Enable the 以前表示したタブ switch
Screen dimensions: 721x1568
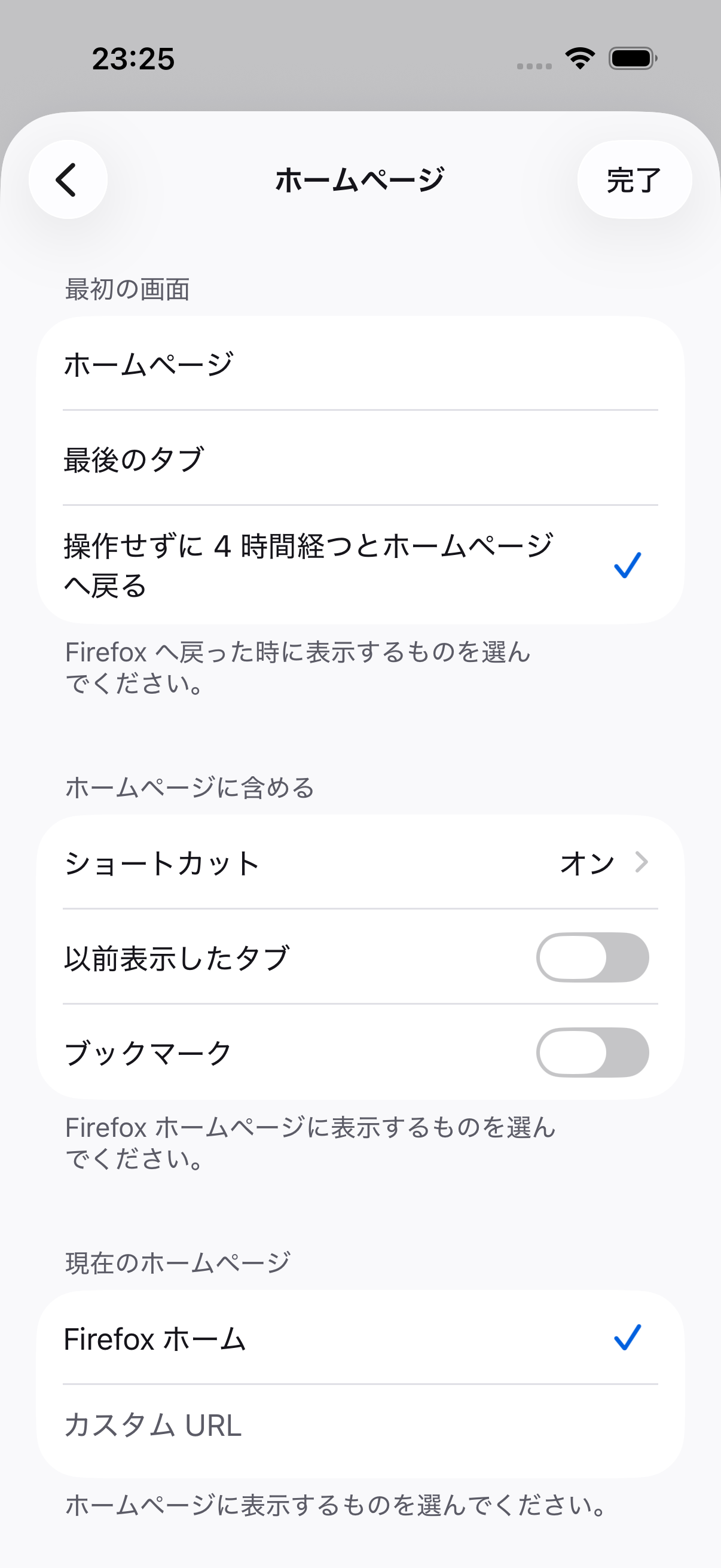pyautogui.click(x=592, y=957)
